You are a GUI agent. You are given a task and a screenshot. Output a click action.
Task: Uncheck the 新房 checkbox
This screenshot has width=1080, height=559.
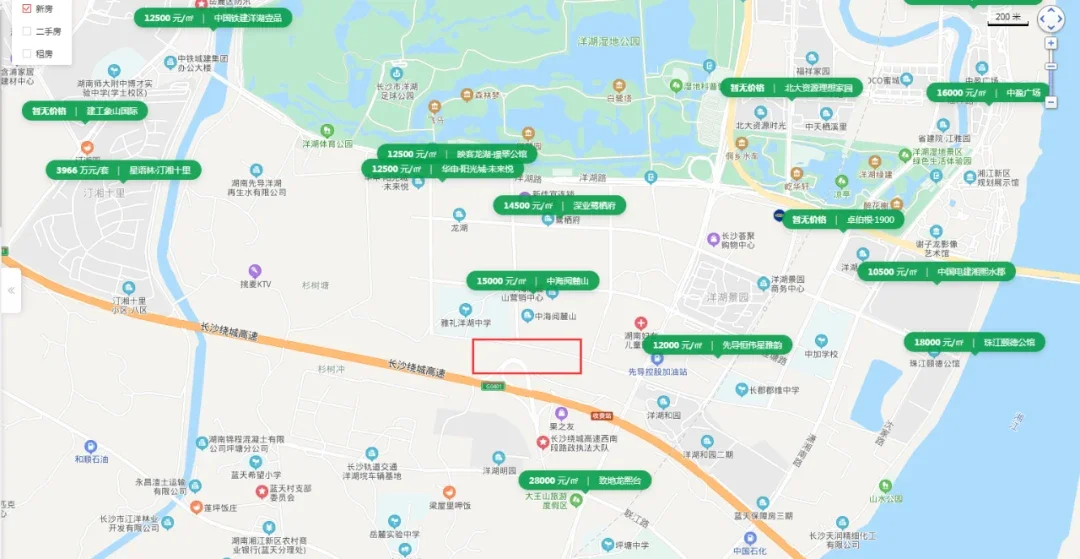27,8
